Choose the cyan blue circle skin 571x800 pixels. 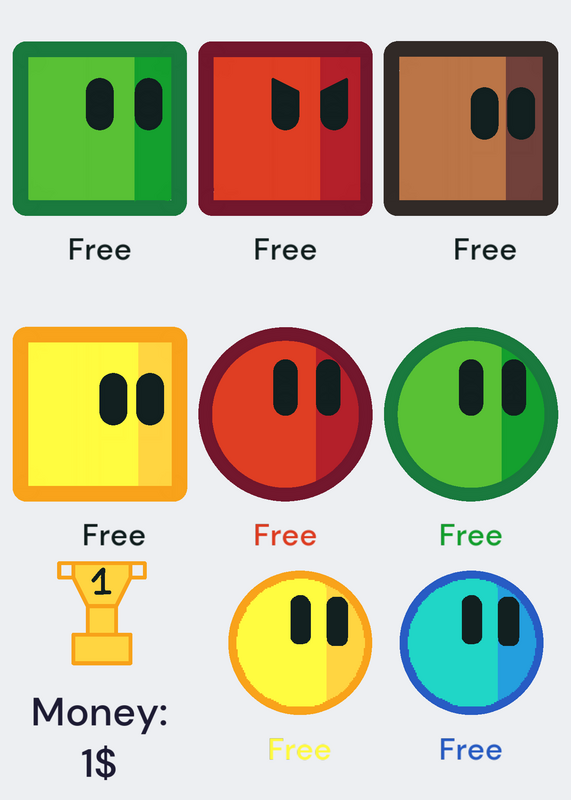tap(471, 643)
